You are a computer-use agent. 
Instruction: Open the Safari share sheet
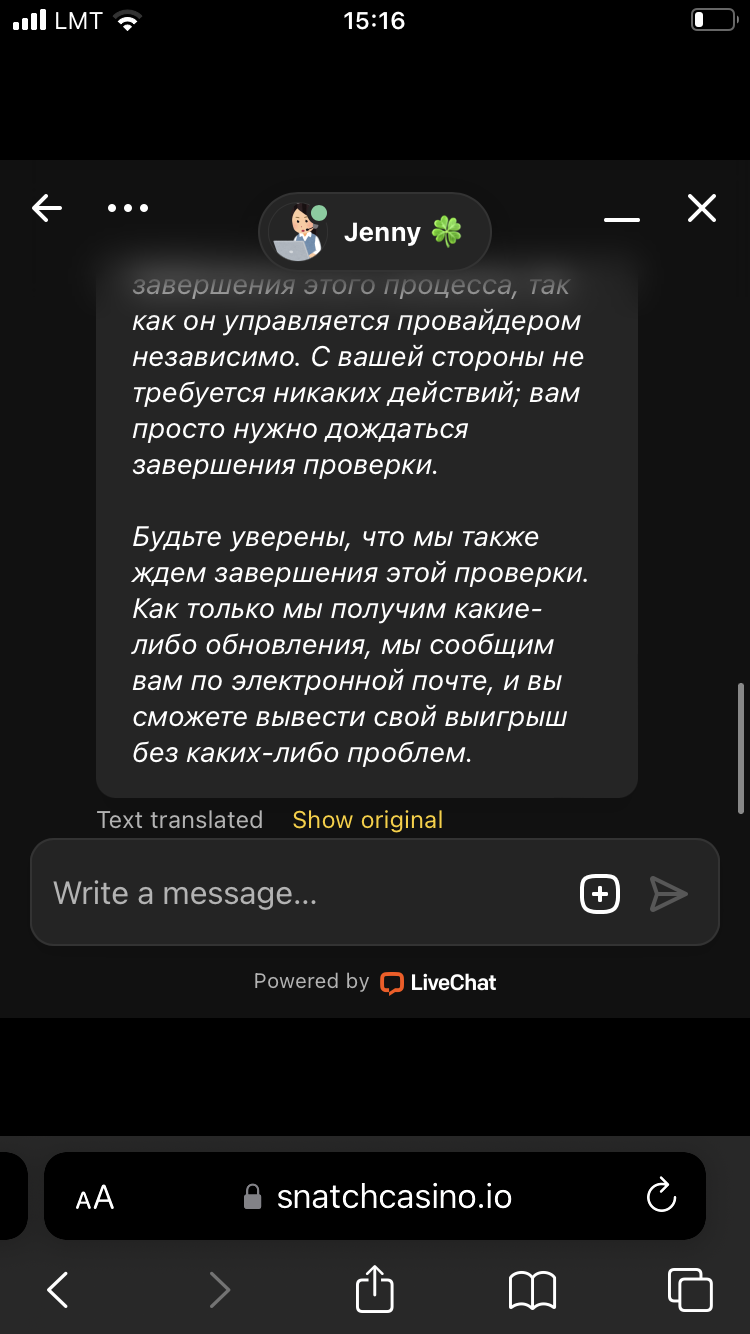tap(375, 1288)
